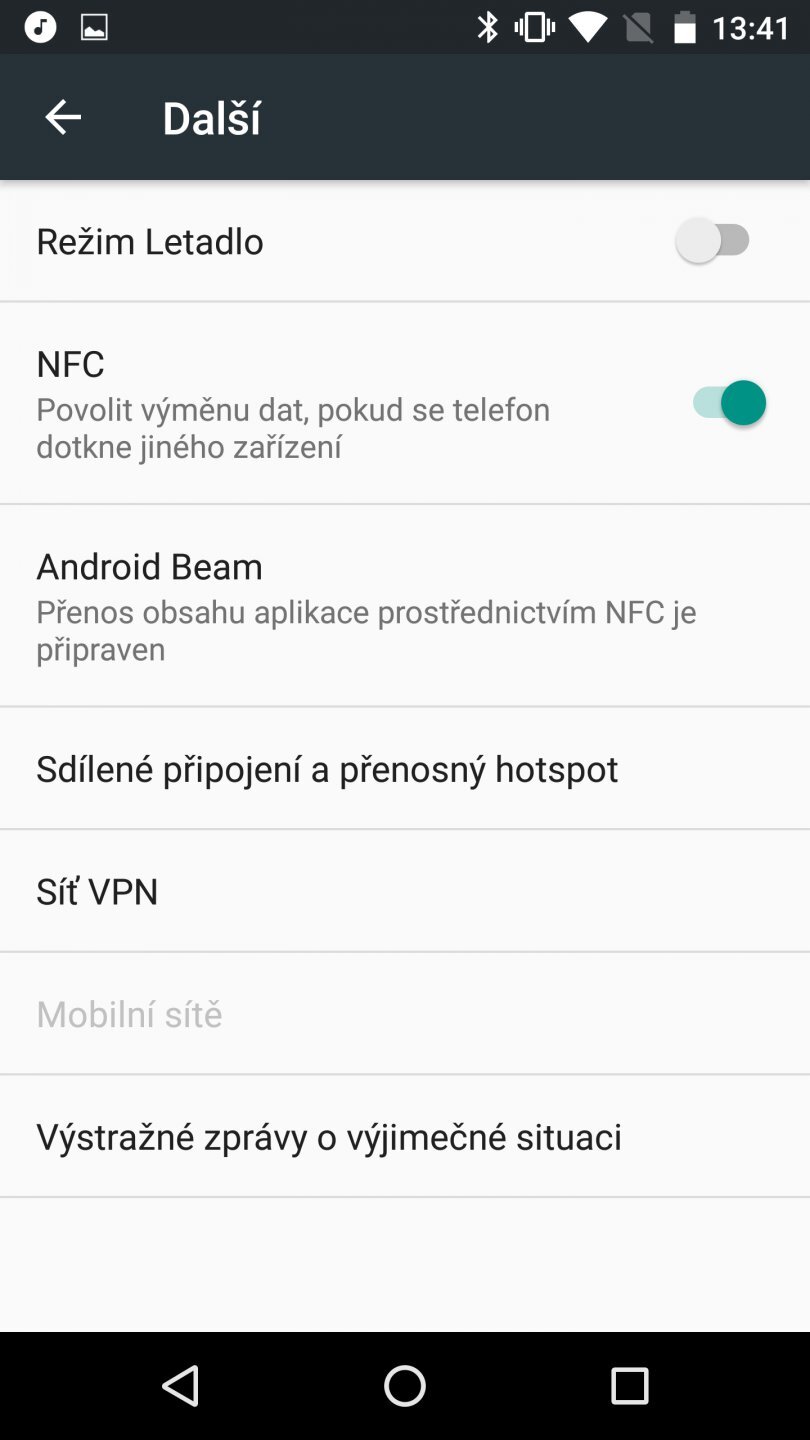Open recent apps with the square button
This screenshot has width=810, height=1440.
click(630, 1386)
